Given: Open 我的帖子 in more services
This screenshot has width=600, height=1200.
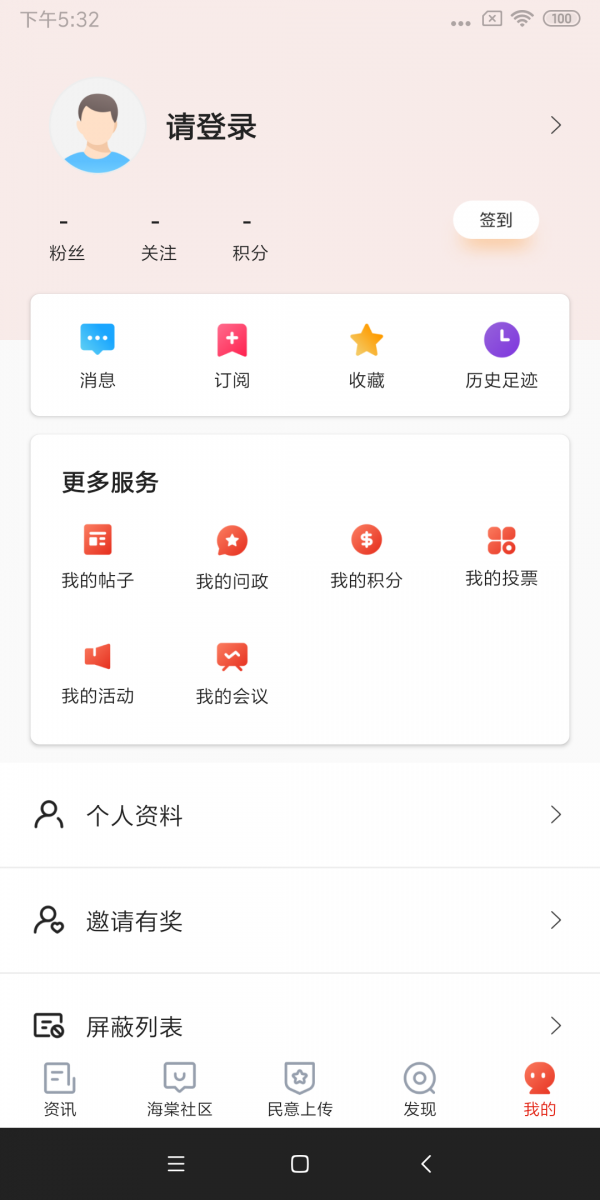Looking at the screenshot, I should pyautogui.click(x=98, y=556).
